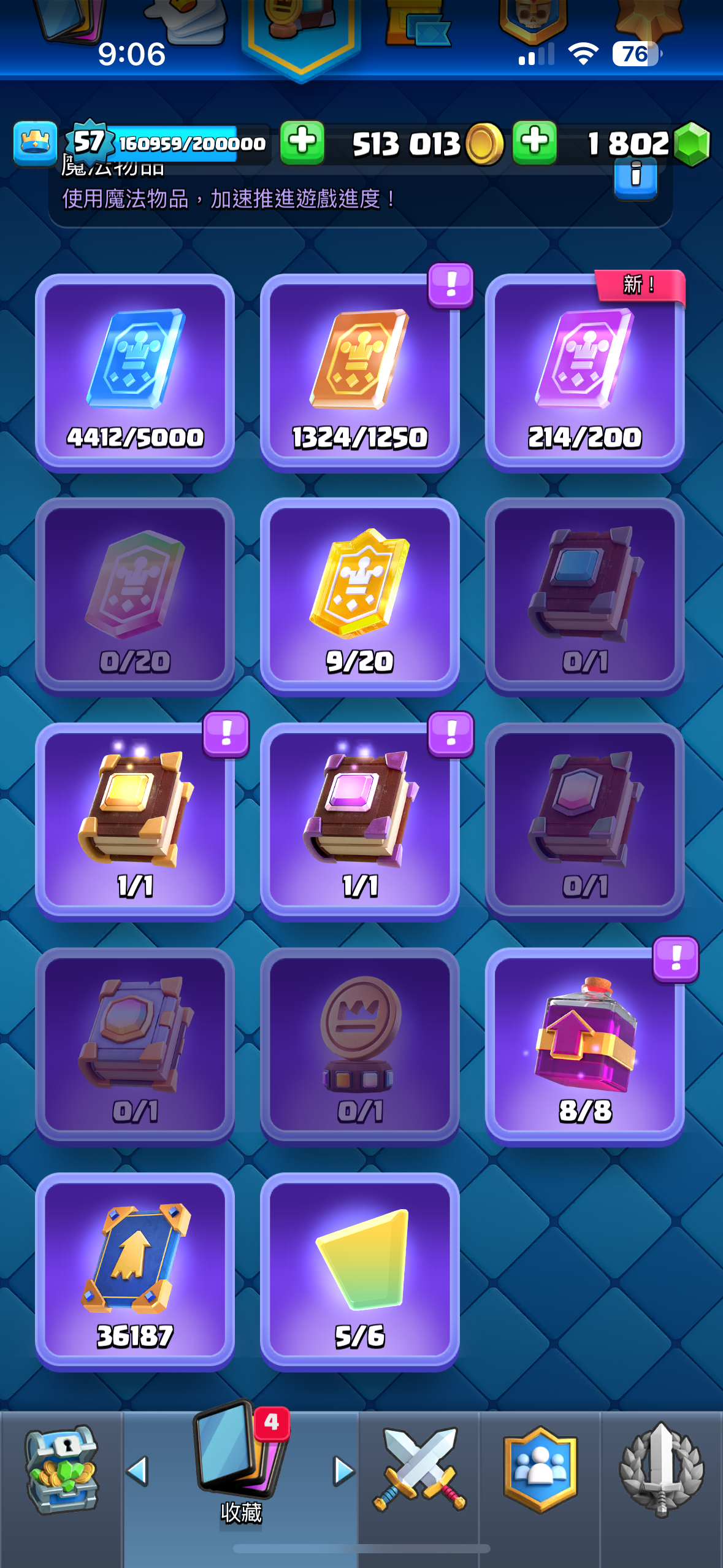
Task: Open the magic coin item showing 0/1
Action: pyautogui.click(x=360, y=1047)
